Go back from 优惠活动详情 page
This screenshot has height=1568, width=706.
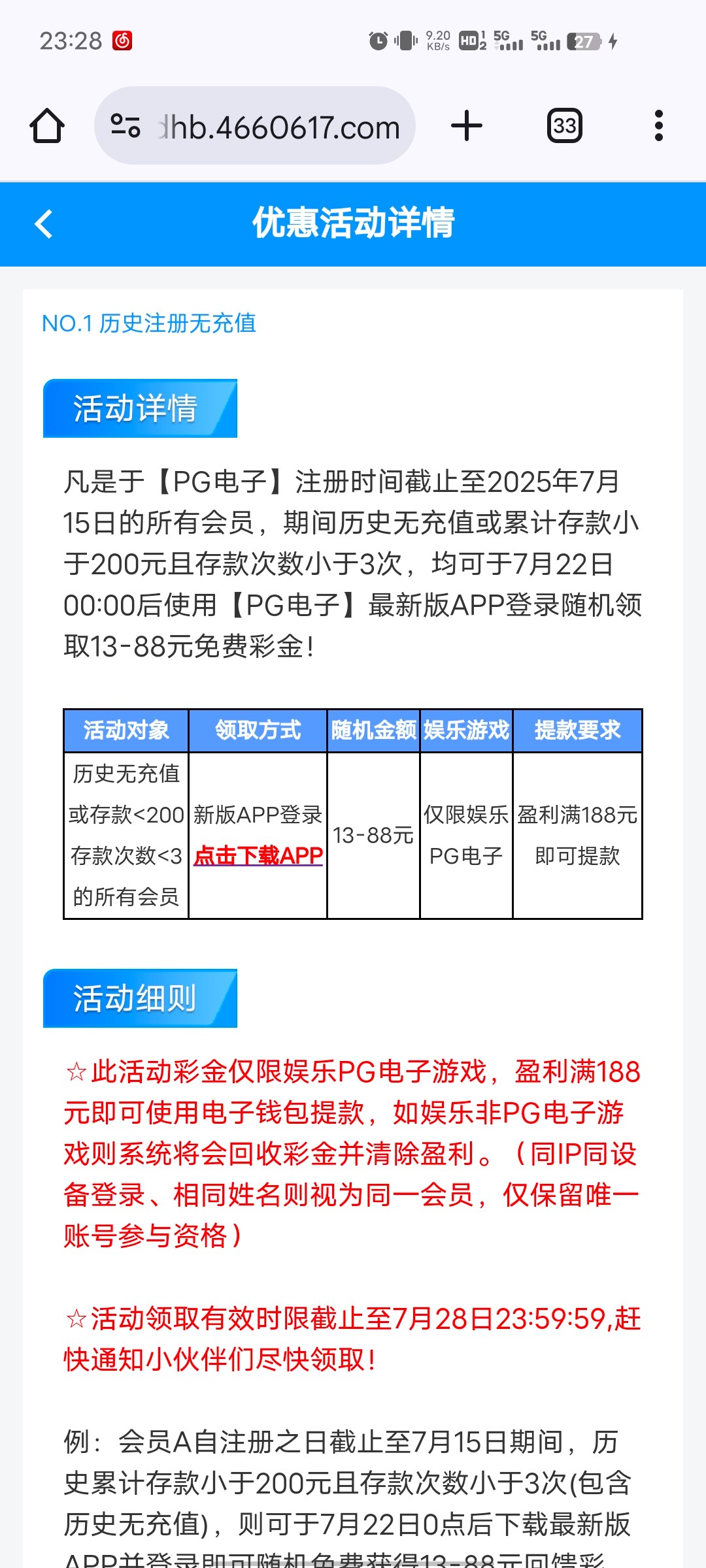[44, 224]
